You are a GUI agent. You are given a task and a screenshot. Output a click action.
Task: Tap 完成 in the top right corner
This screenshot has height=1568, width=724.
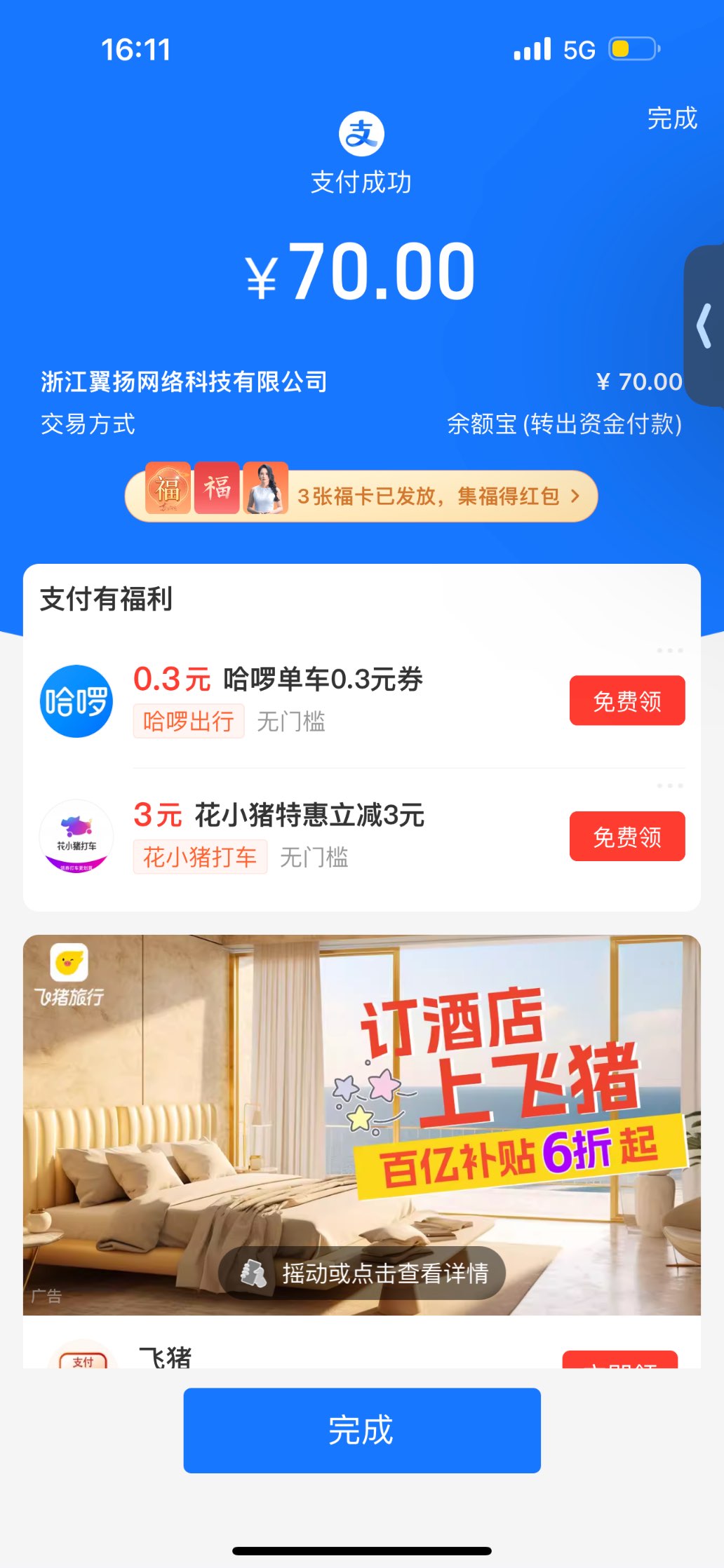(671, 119)
